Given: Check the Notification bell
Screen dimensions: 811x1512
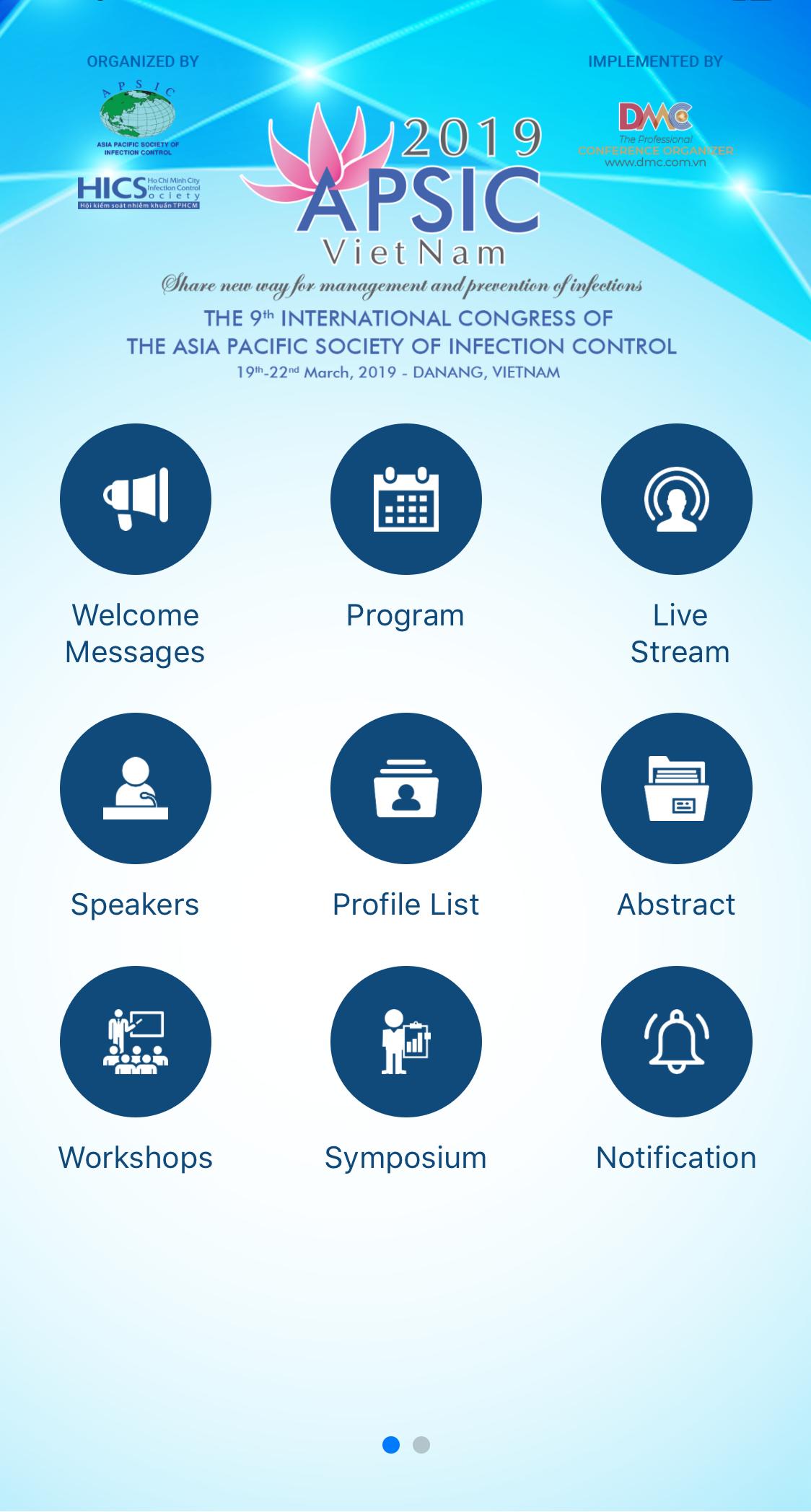Looking at the screenshot, I should [x=676, y=1042].
